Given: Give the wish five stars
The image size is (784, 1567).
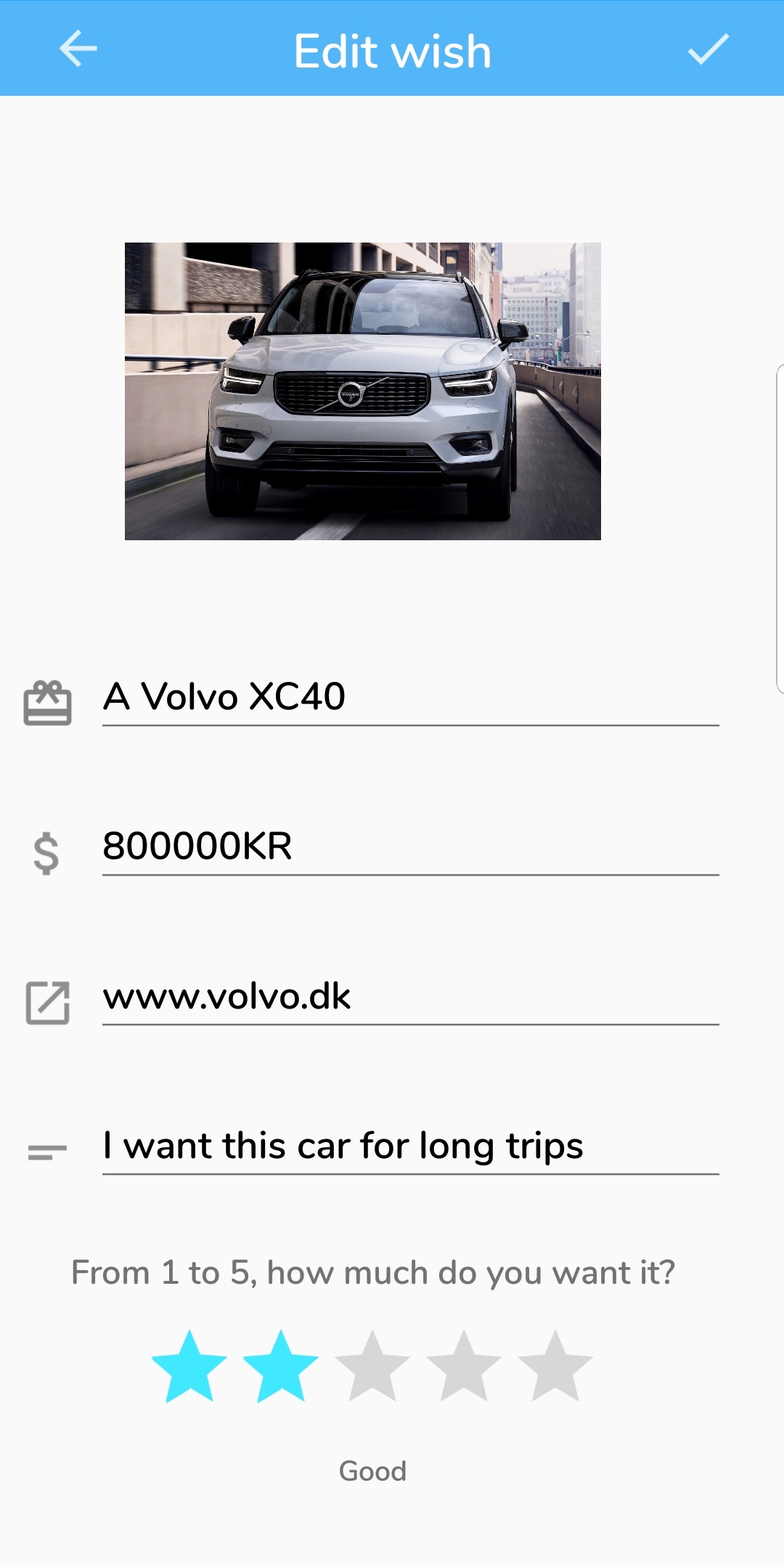Looking at the screenshot, I should click(x=555, y=1367).
